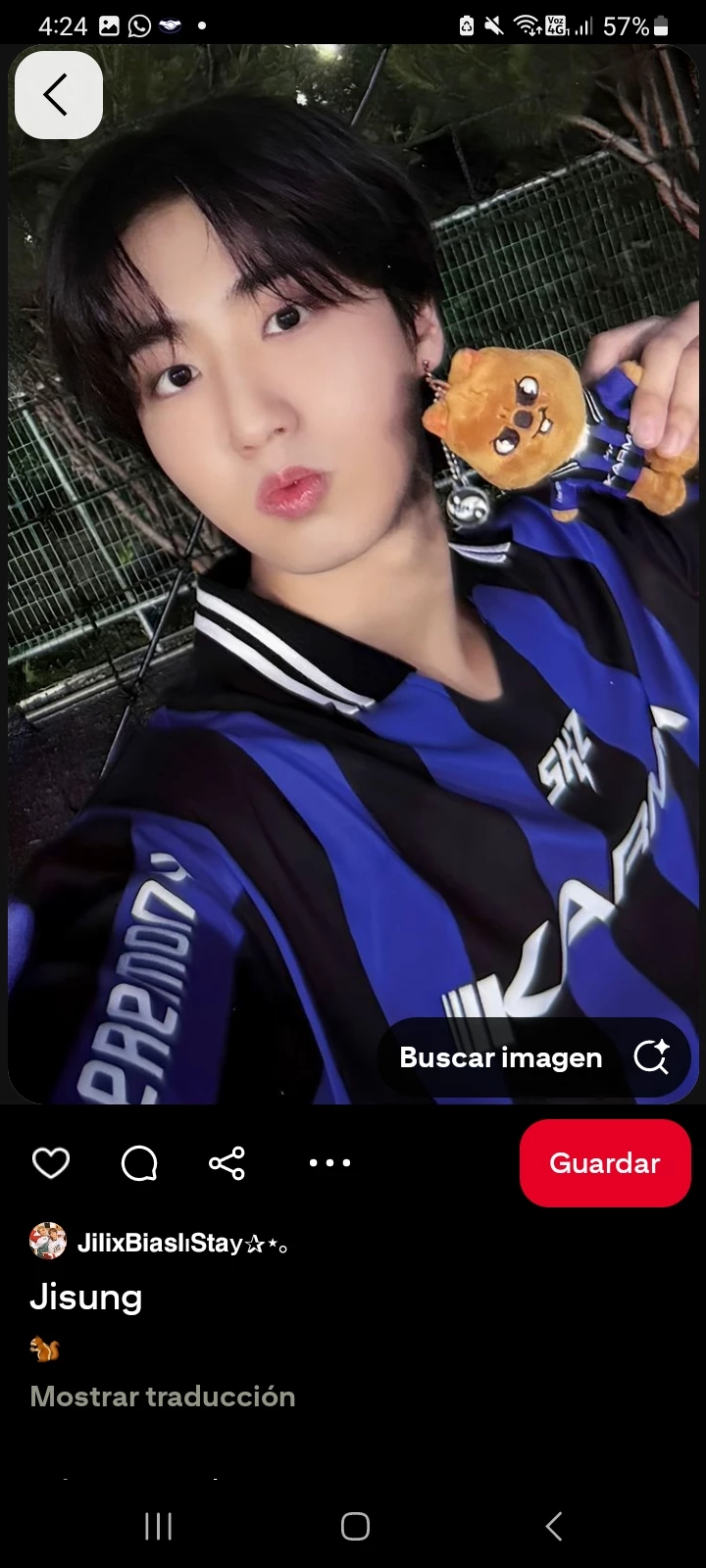Save the pin with Guardar
The image size is (706, 1568).
point(605,1163)
